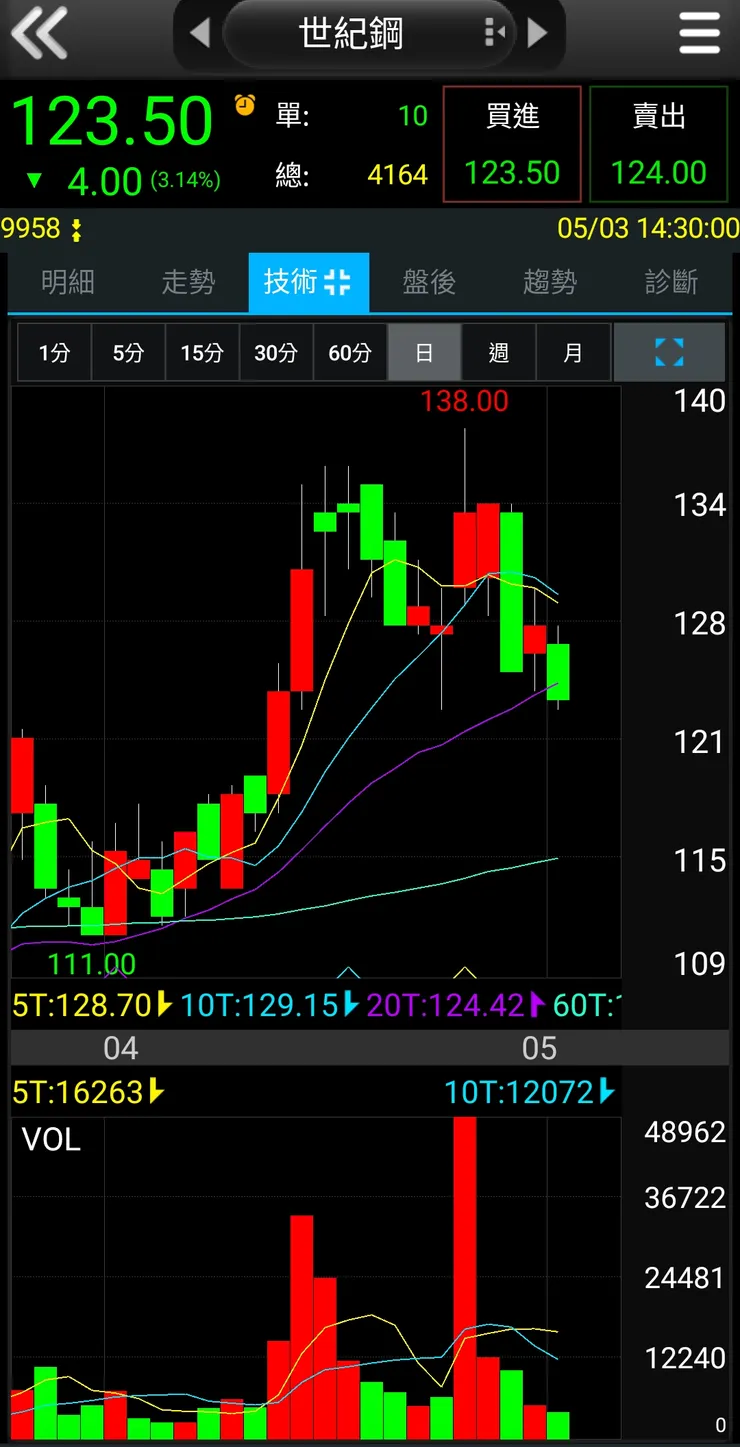Open the 診斷 tab
Image resolution: width=740 pixels, height=1447 pixels.
tap(671, 282)
